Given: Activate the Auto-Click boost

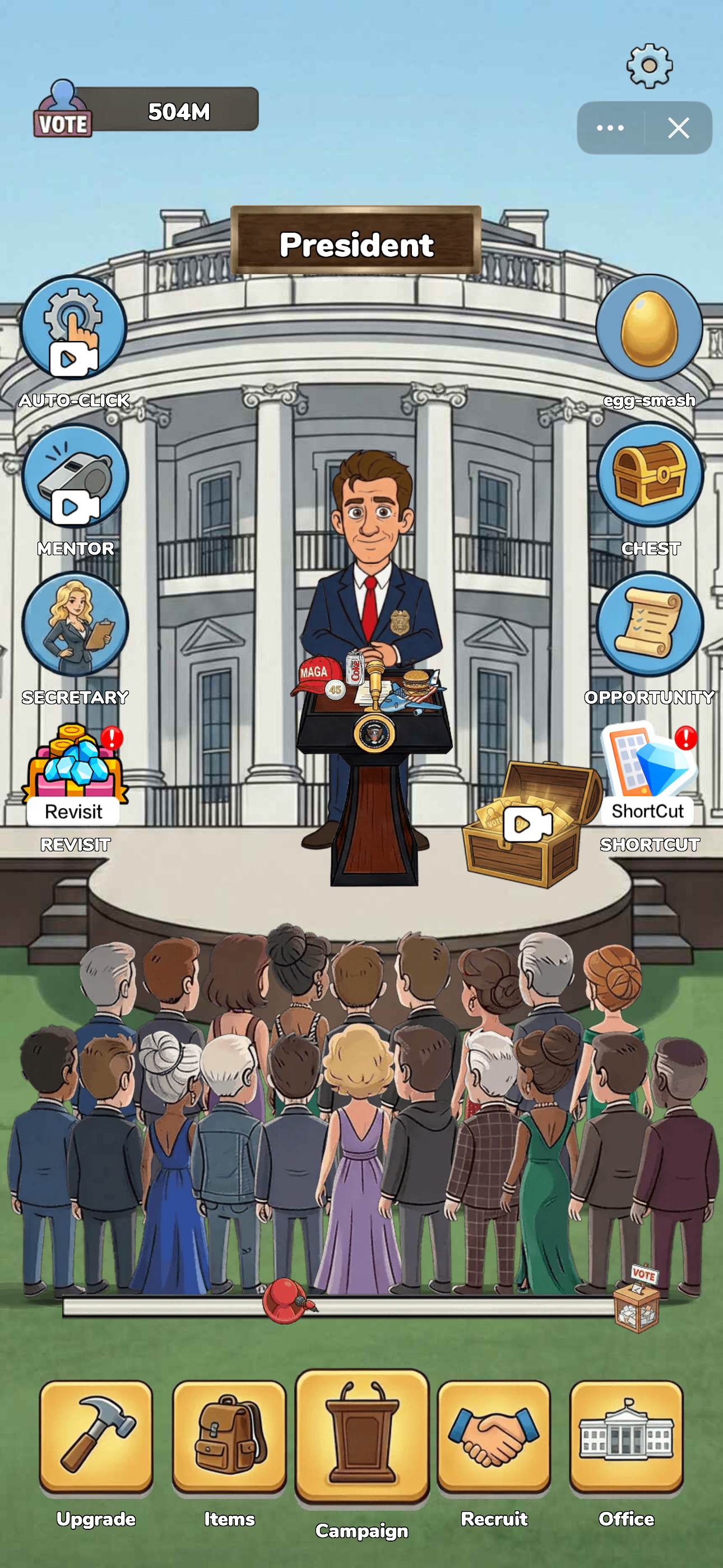Looking at the screenshot, I should (73, 328).
